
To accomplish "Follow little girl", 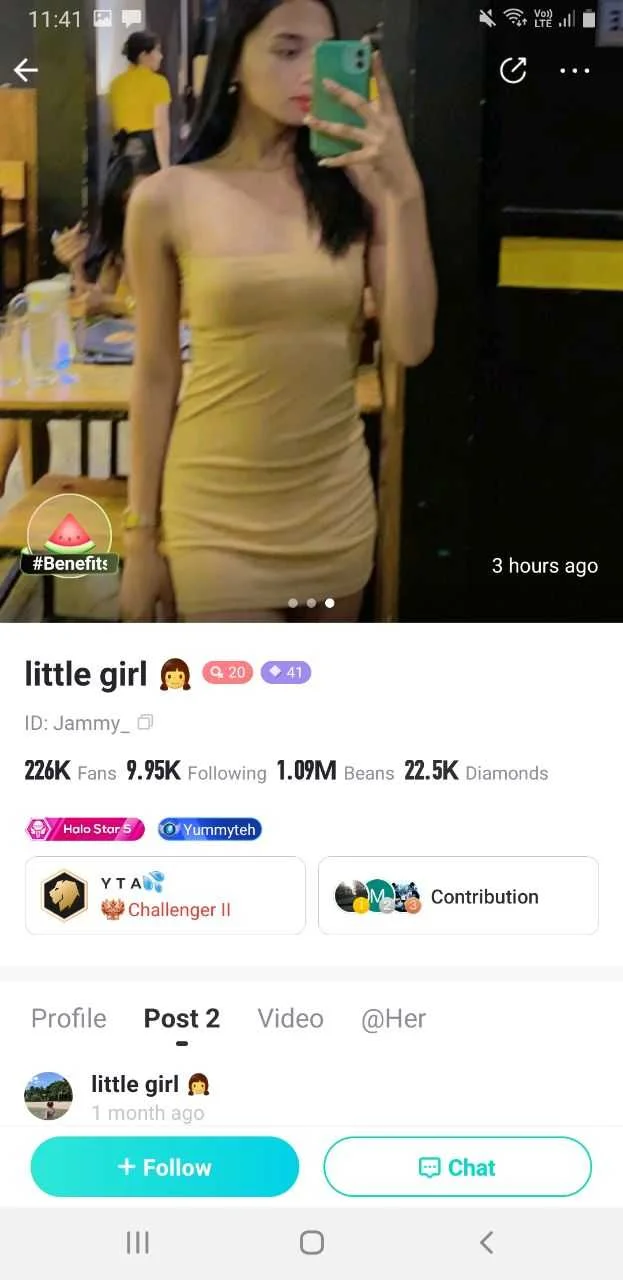I will 165,1167.
